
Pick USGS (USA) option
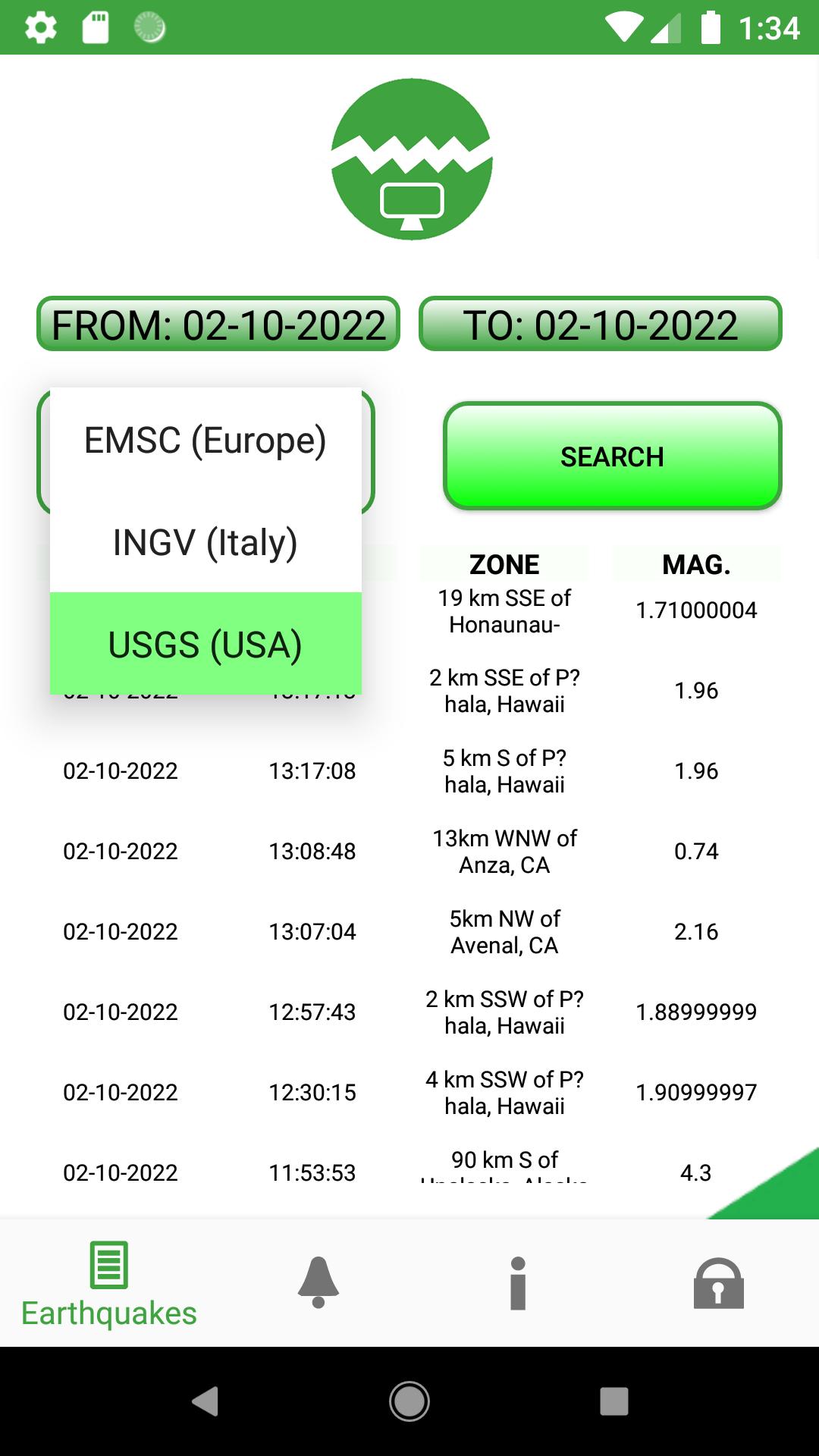tap(205, 644)
